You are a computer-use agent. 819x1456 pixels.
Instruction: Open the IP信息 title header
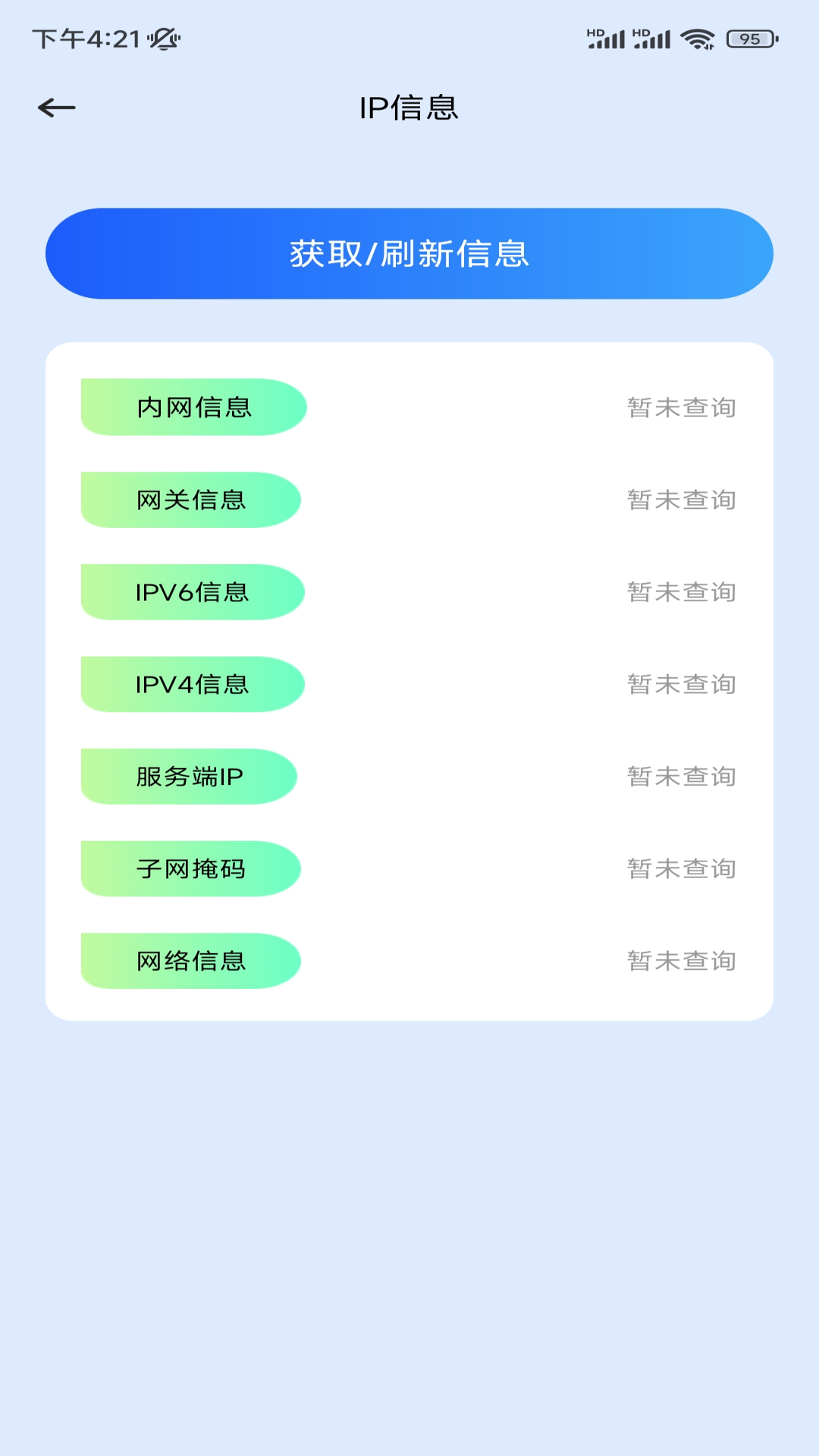click(x=409, y=107)
